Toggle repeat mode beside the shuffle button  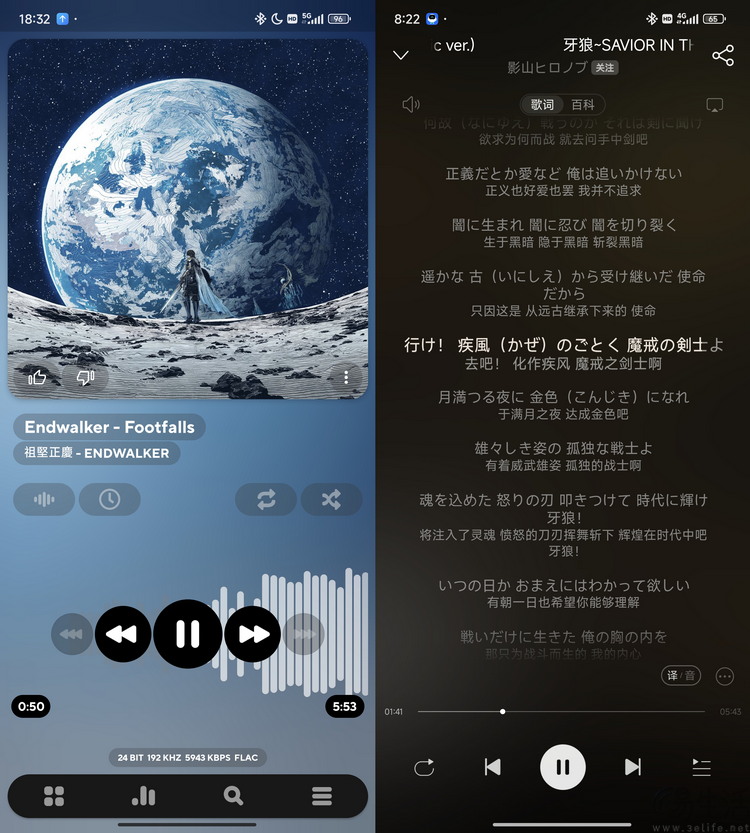click(x=266, y=499)
